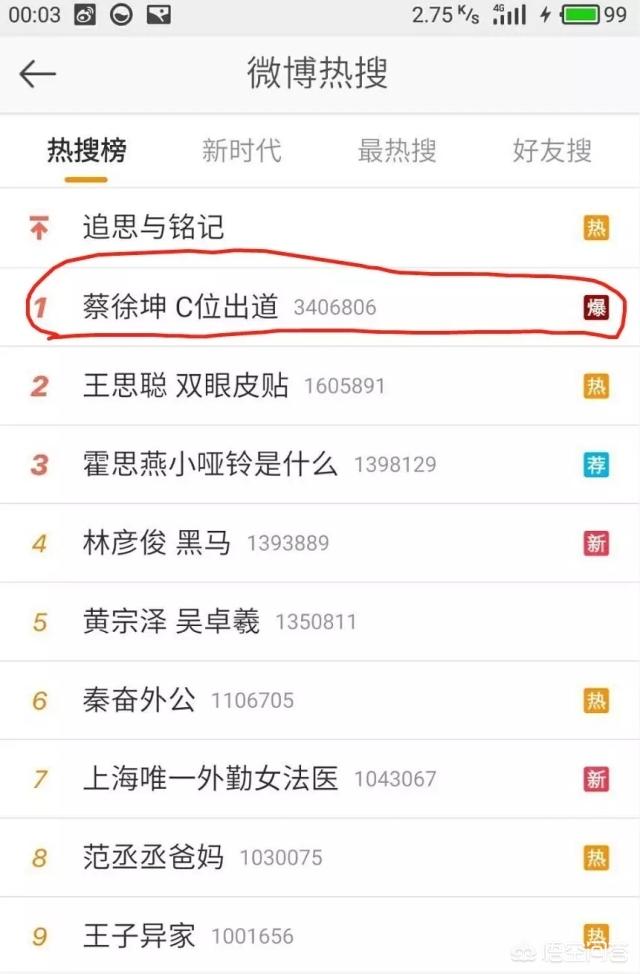Open the 好友搜 tab
The image size is (640, 974).
[552, 151]
